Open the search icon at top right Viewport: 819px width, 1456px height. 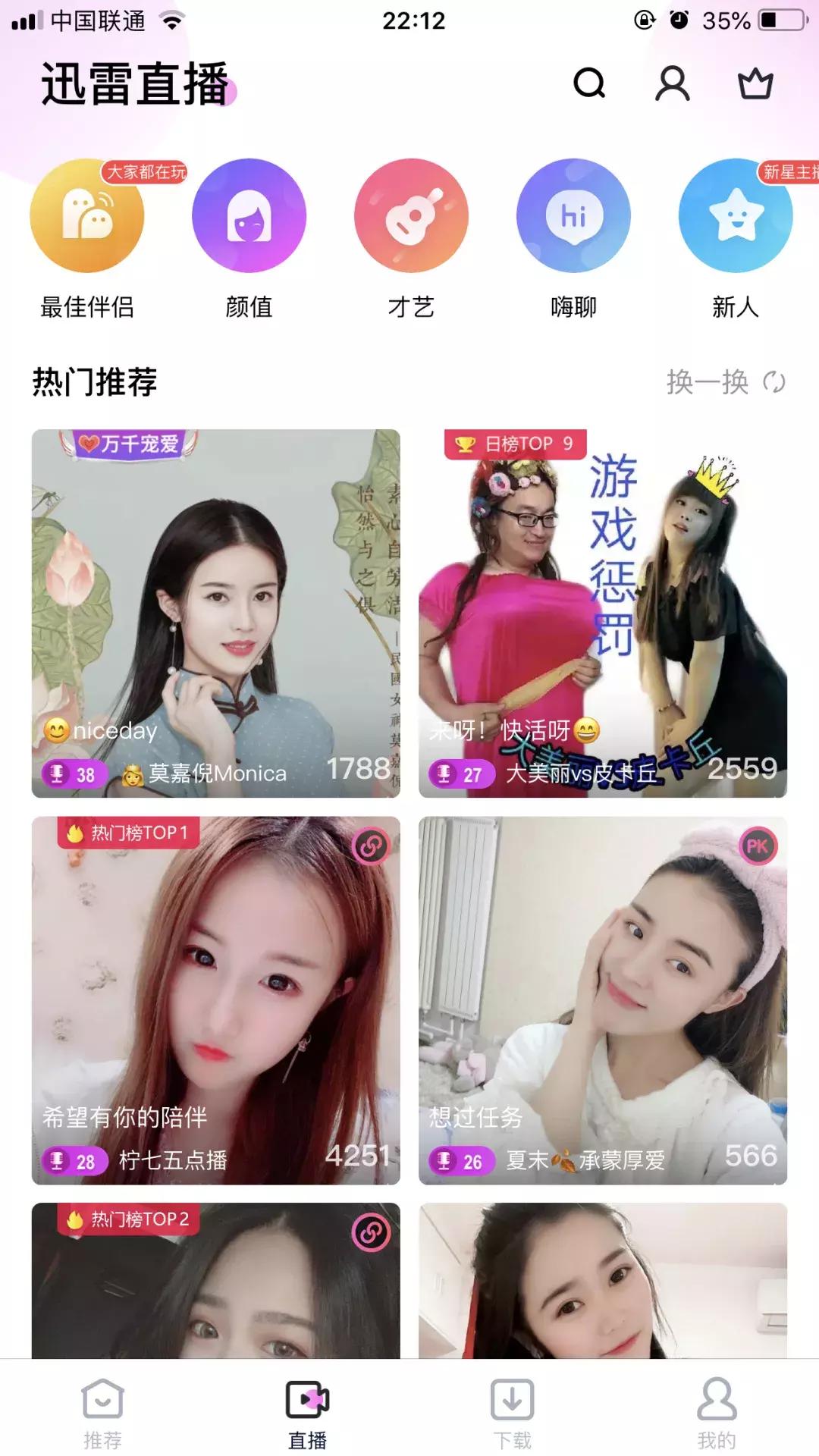pos(590,86)
